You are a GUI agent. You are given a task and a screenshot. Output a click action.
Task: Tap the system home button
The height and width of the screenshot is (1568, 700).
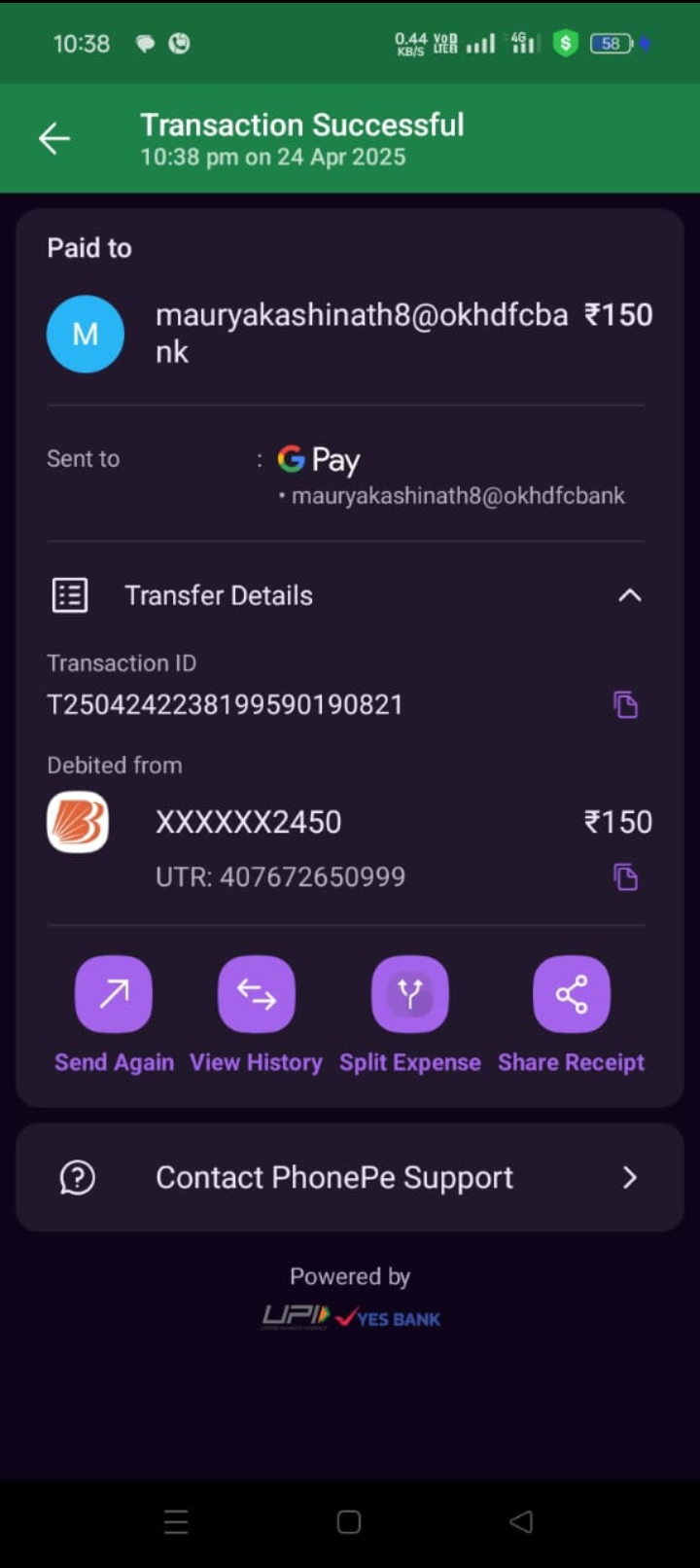point(349,1522)
